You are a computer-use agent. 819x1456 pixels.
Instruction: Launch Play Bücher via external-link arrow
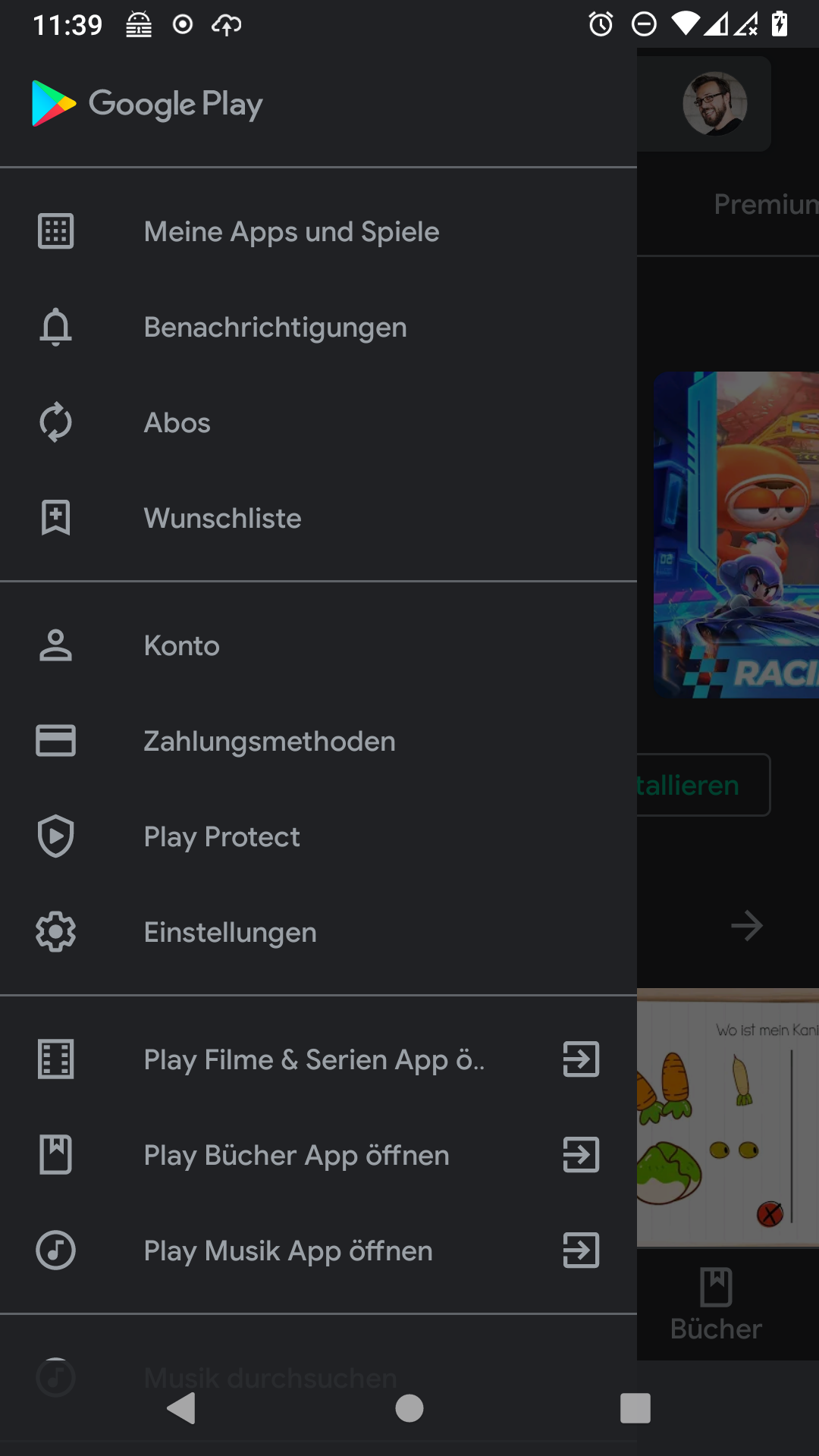pos(580,1155)
